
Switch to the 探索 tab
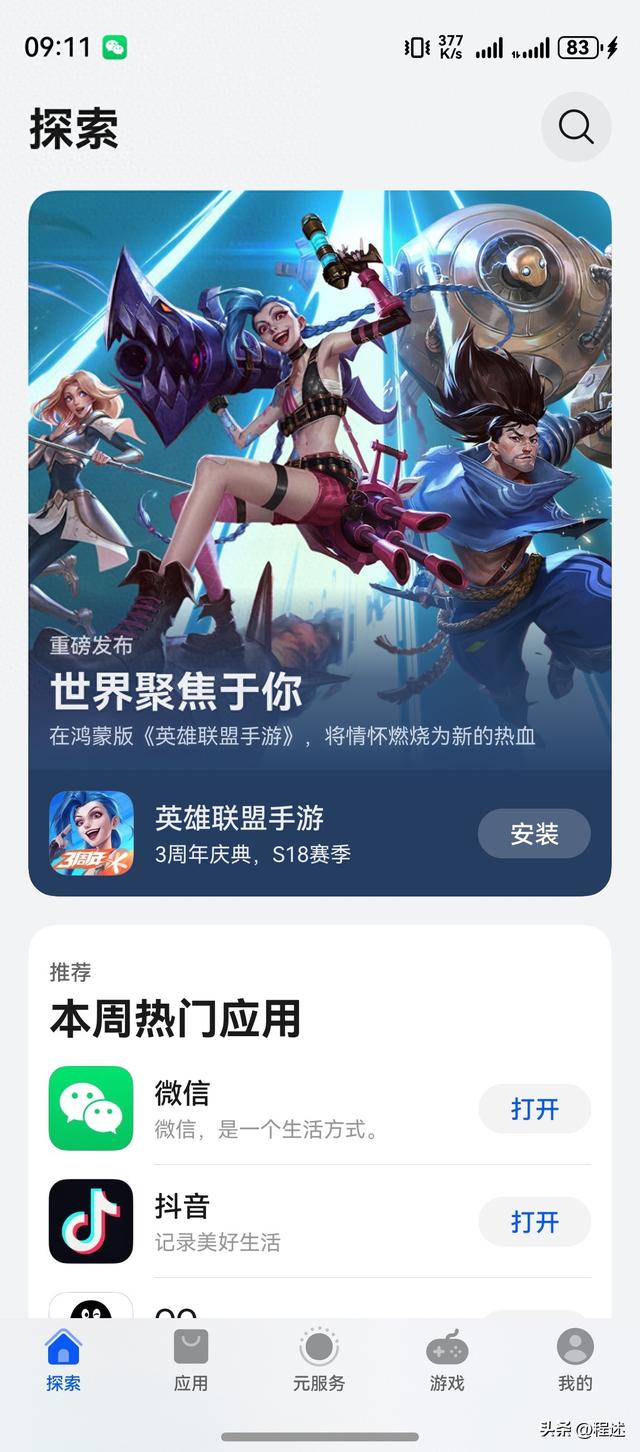click(x=63, y=1361)
